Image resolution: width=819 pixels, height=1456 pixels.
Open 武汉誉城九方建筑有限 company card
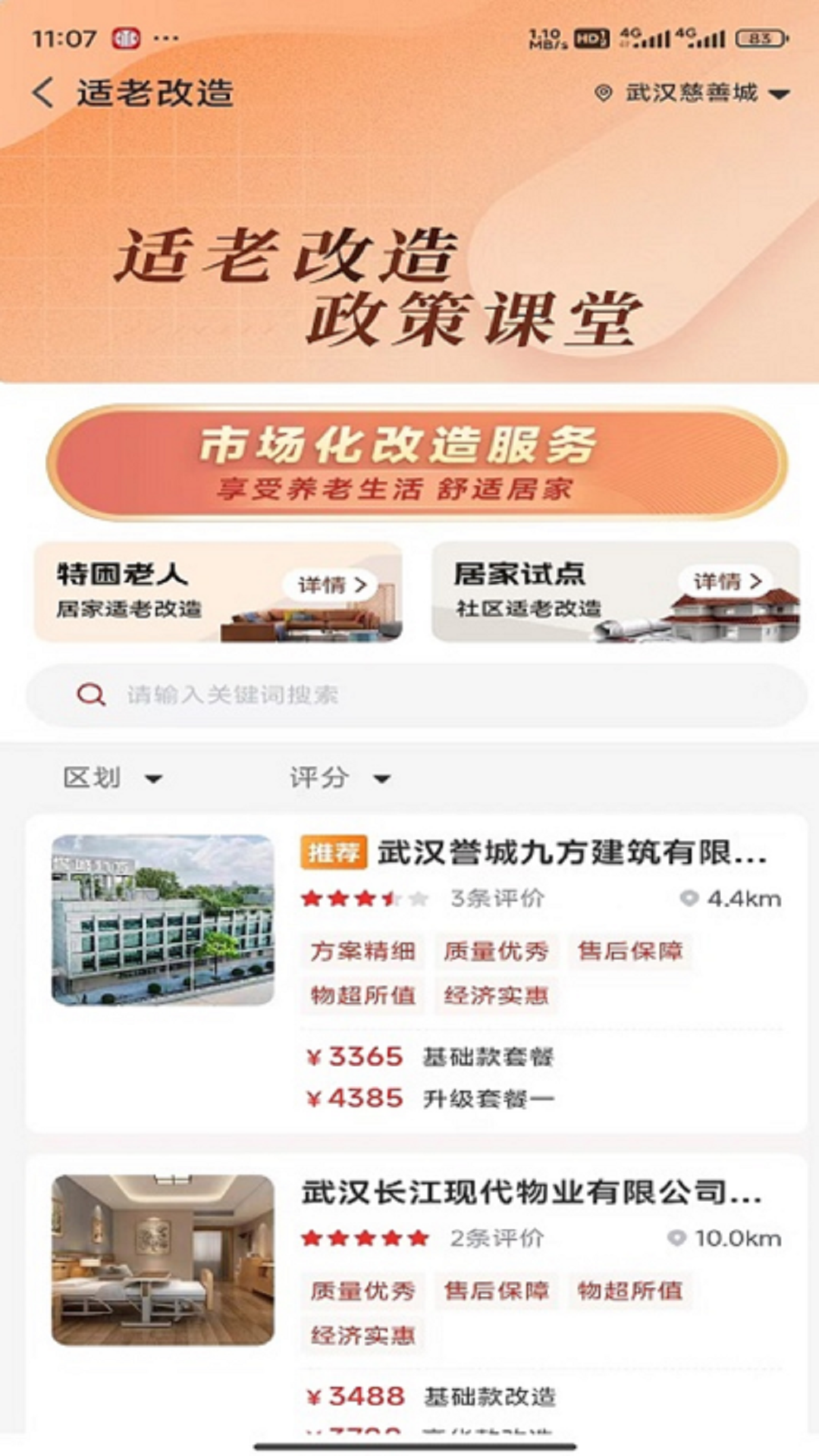coord(417,974)
